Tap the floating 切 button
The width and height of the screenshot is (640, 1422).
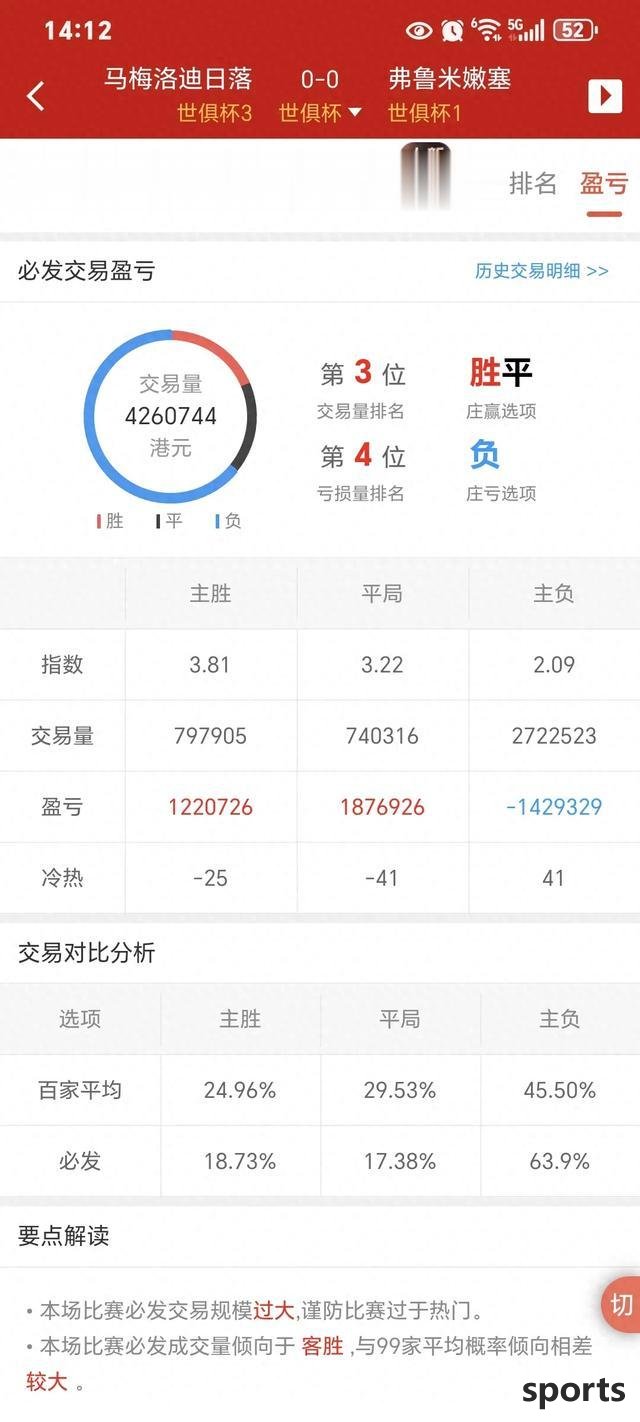pyautogui.click(x=621, y=1304)
